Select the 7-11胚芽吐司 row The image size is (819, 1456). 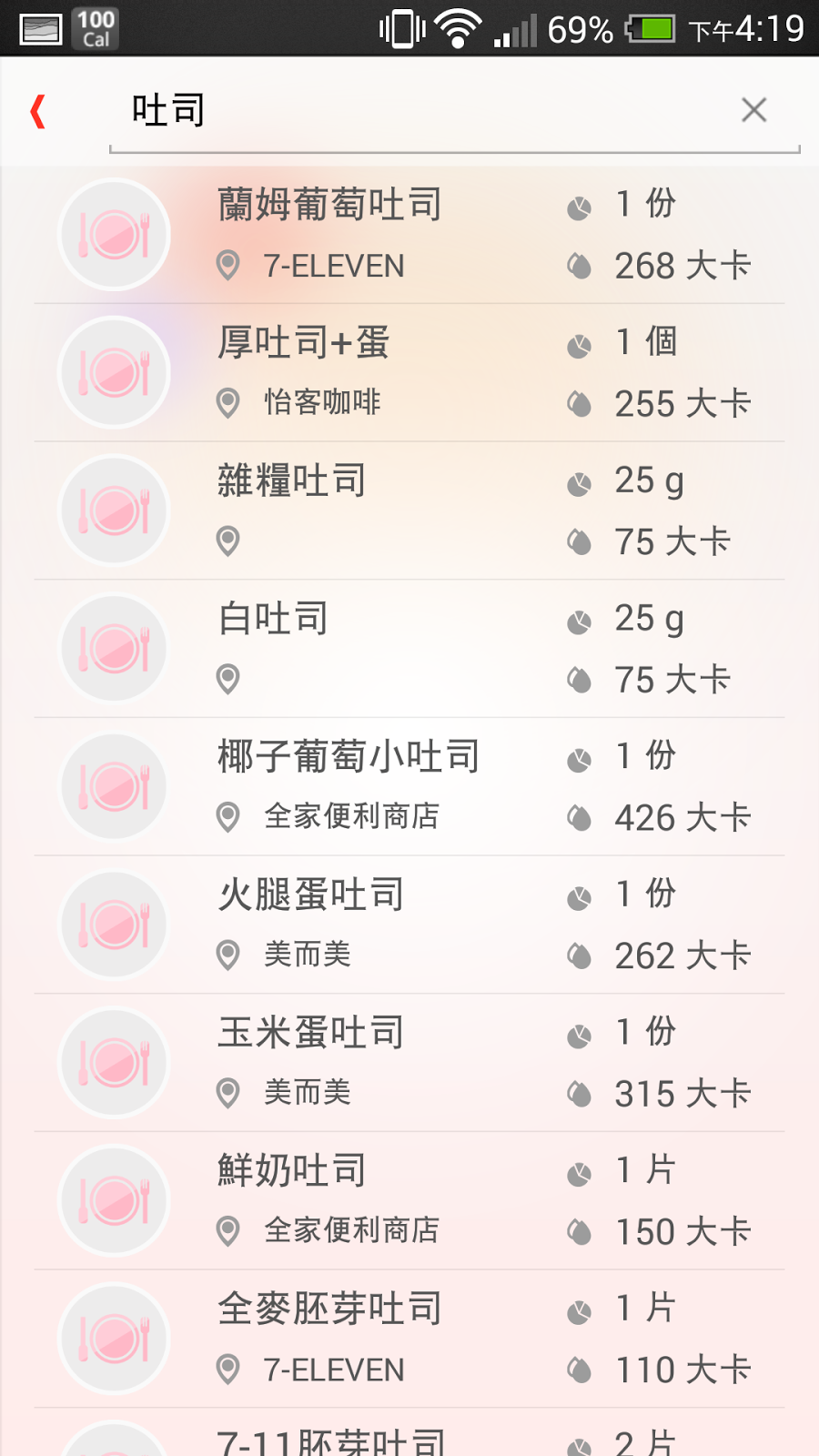click(x=409, y=1433)
